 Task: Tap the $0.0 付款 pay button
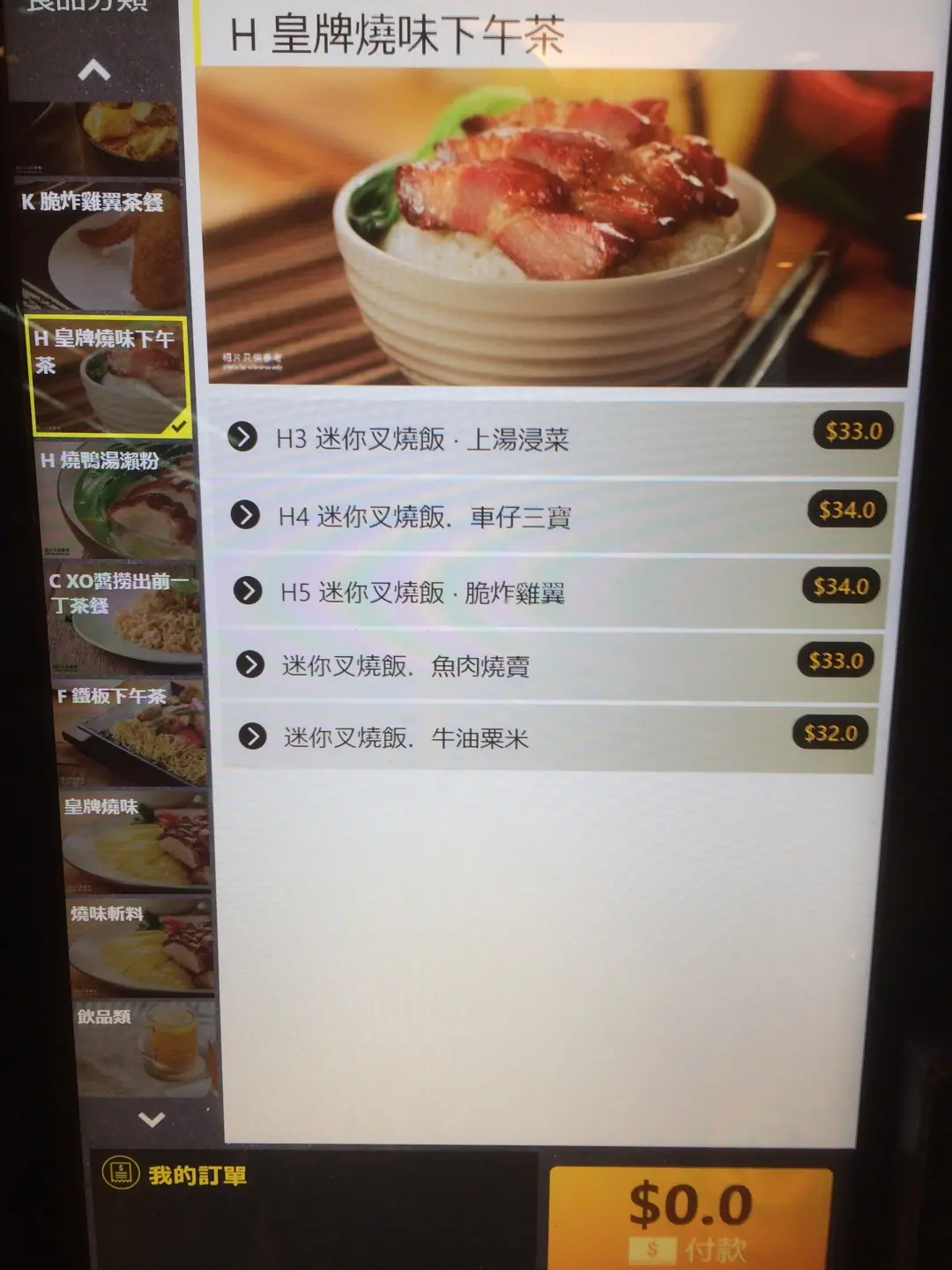click(x=690, y=1219)
